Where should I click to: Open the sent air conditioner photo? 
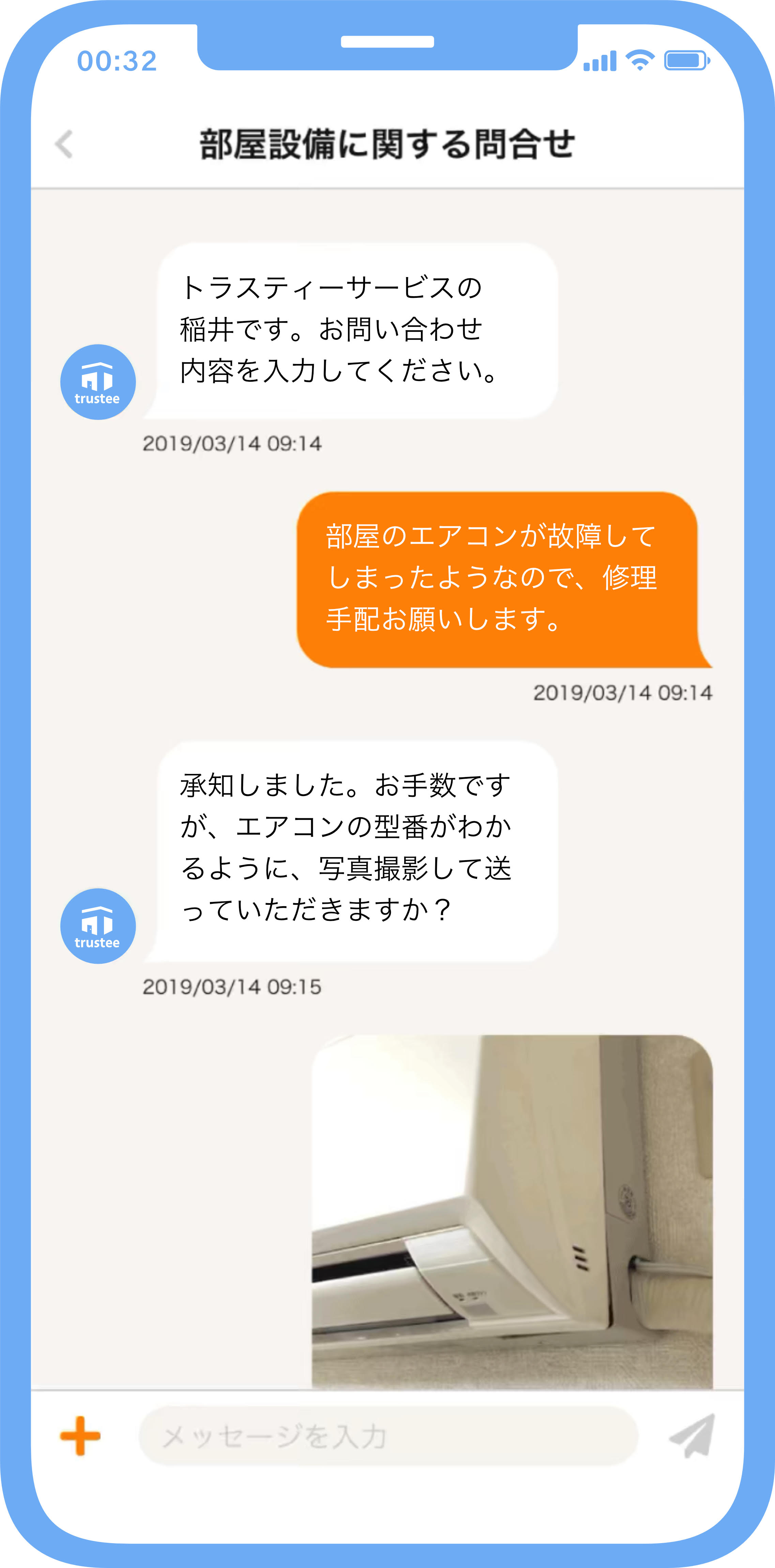point(512,1211)
